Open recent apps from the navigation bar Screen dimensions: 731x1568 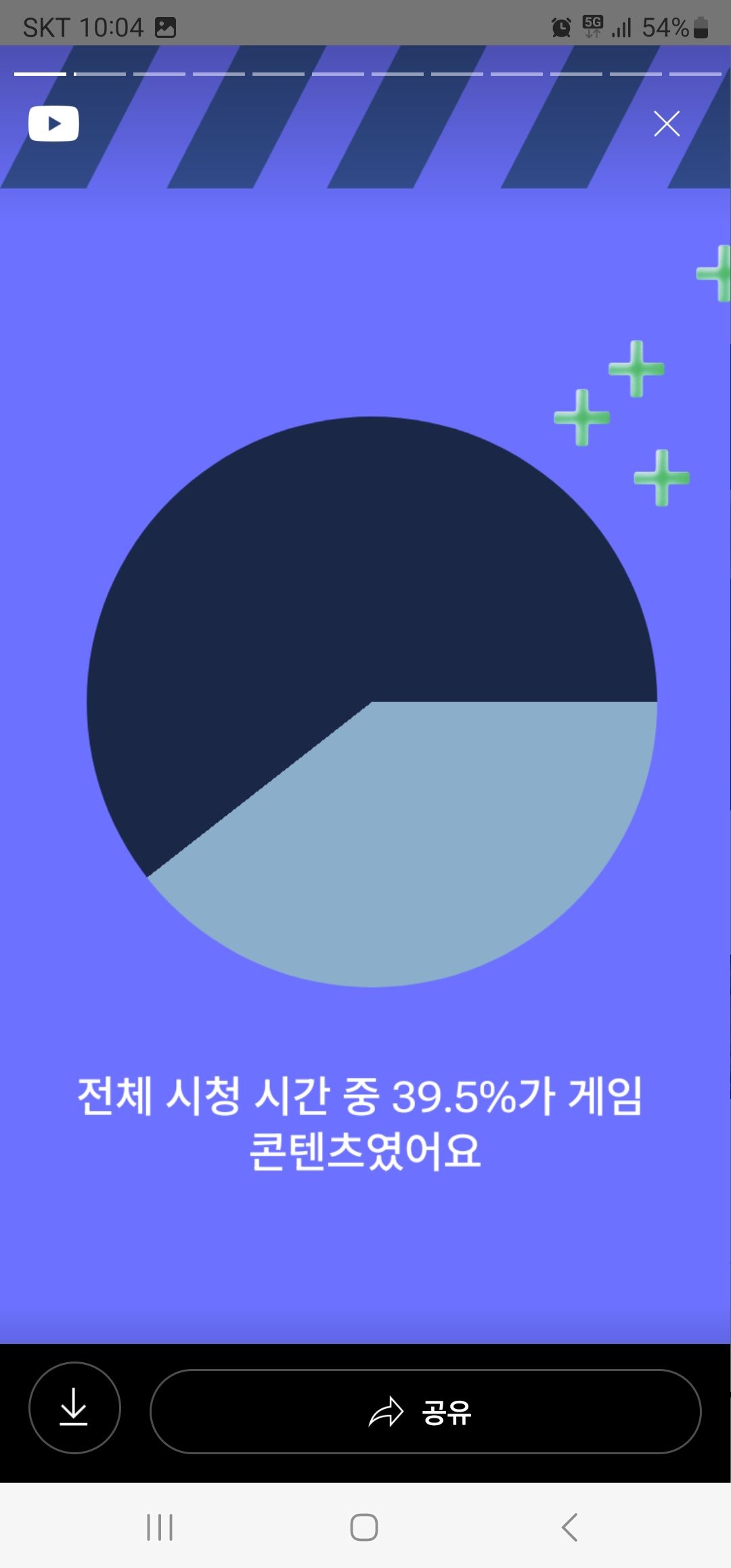pos(160,1527)
